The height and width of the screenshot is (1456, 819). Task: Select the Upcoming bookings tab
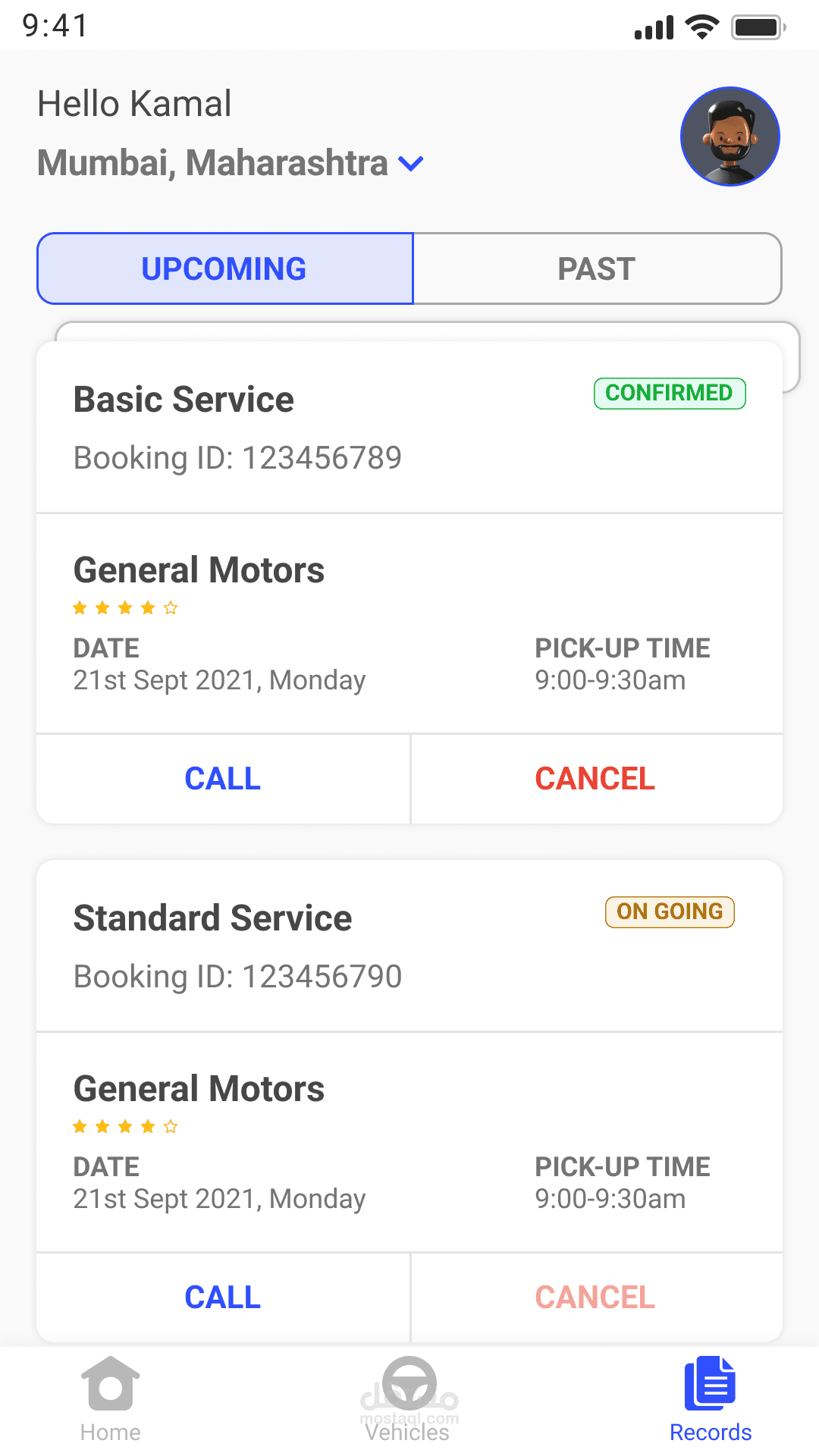(x=224, y=268)
